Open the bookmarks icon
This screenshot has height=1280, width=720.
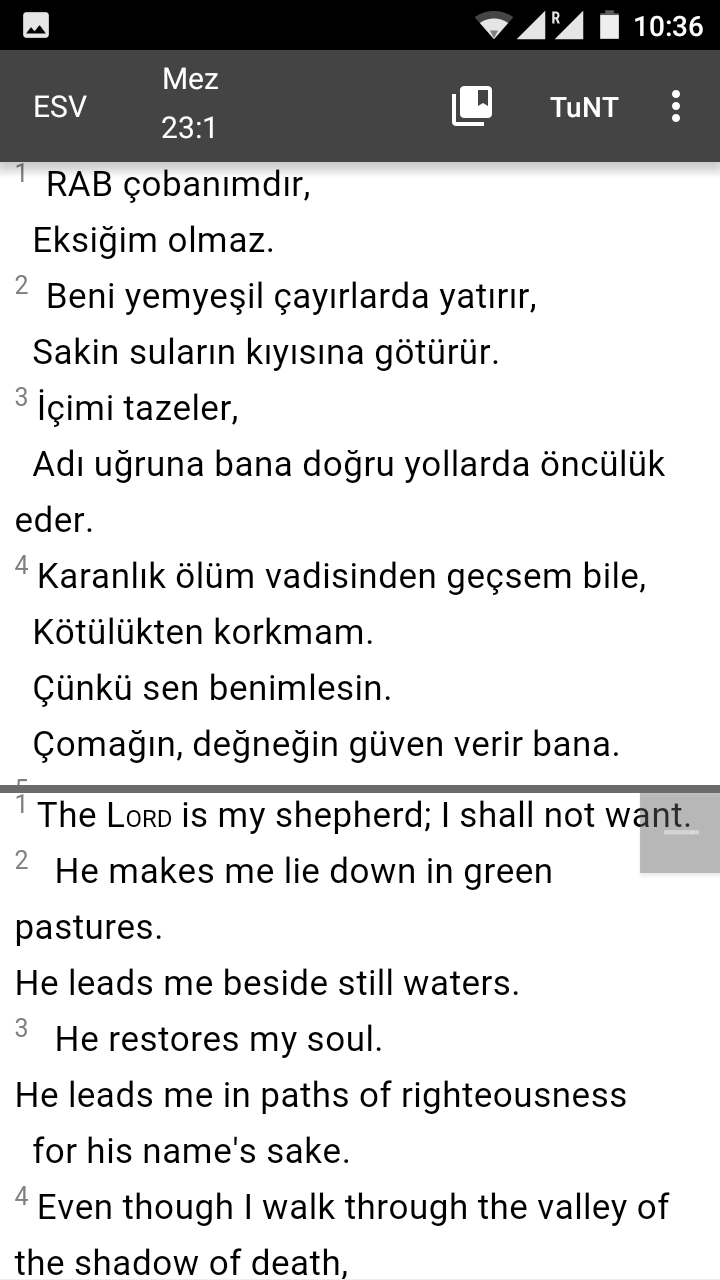[472, 106]
